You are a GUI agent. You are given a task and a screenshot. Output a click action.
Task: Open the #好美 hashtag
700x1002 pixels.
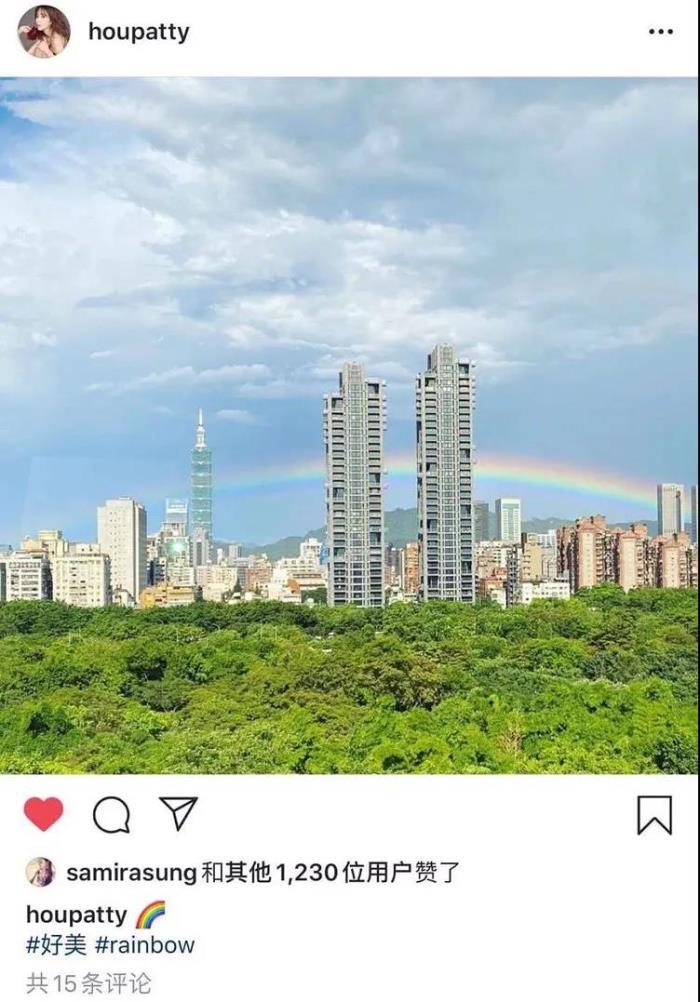pyautogui.click(x=55, y=945)
